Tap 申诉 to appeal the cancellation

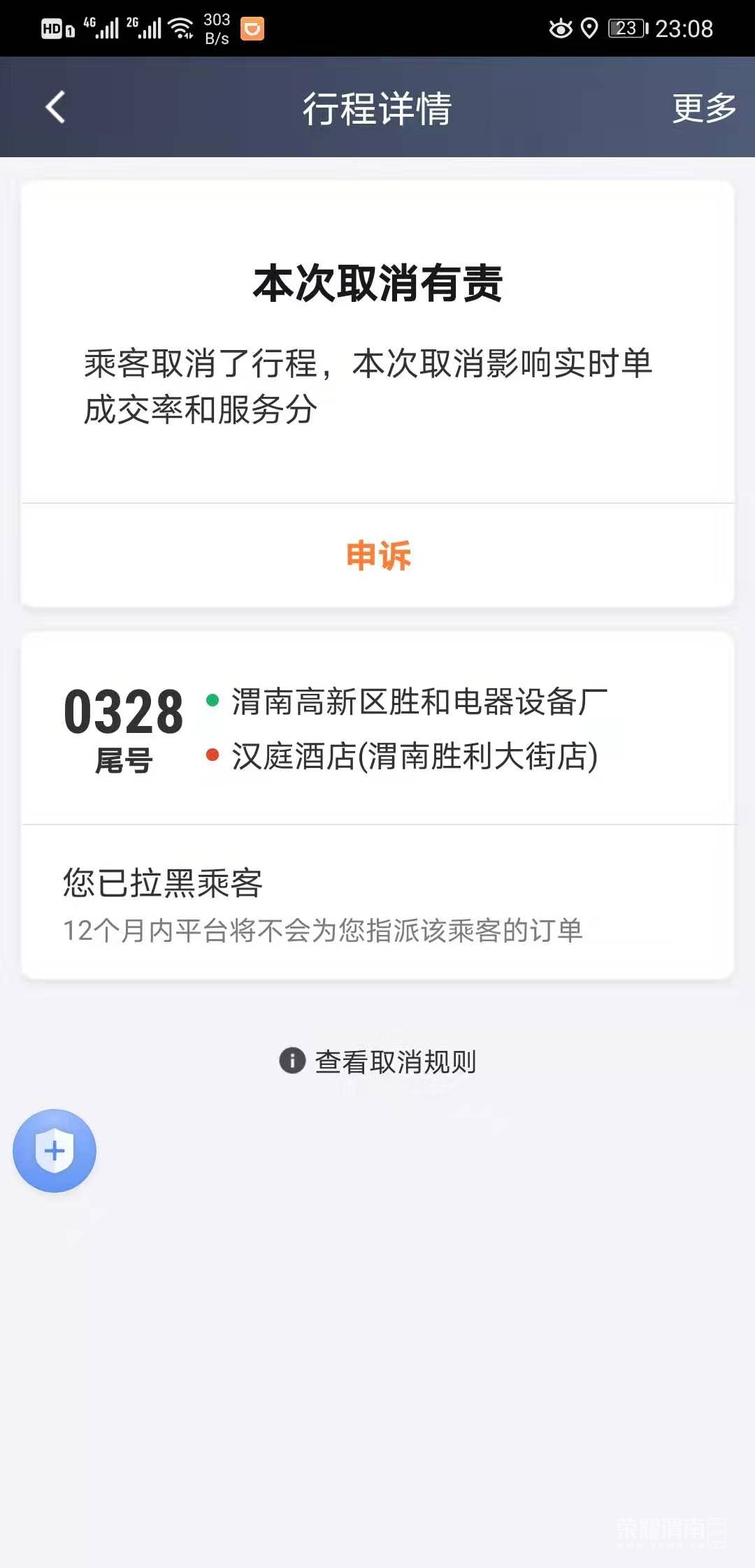[x=378, y=556]
